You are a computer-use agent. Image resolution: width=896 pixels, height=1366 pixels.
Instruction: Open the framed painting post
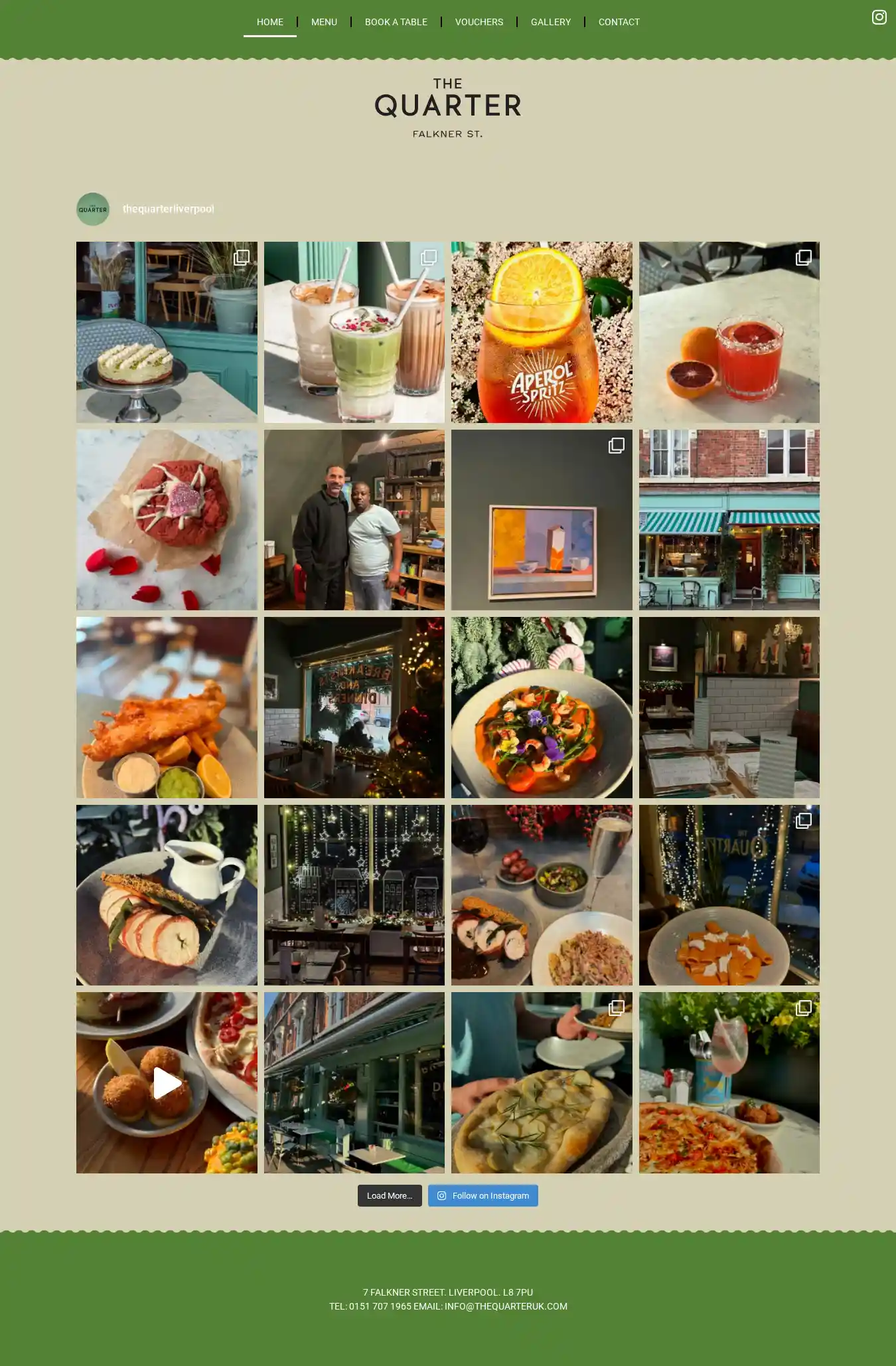tap(542, 519)
